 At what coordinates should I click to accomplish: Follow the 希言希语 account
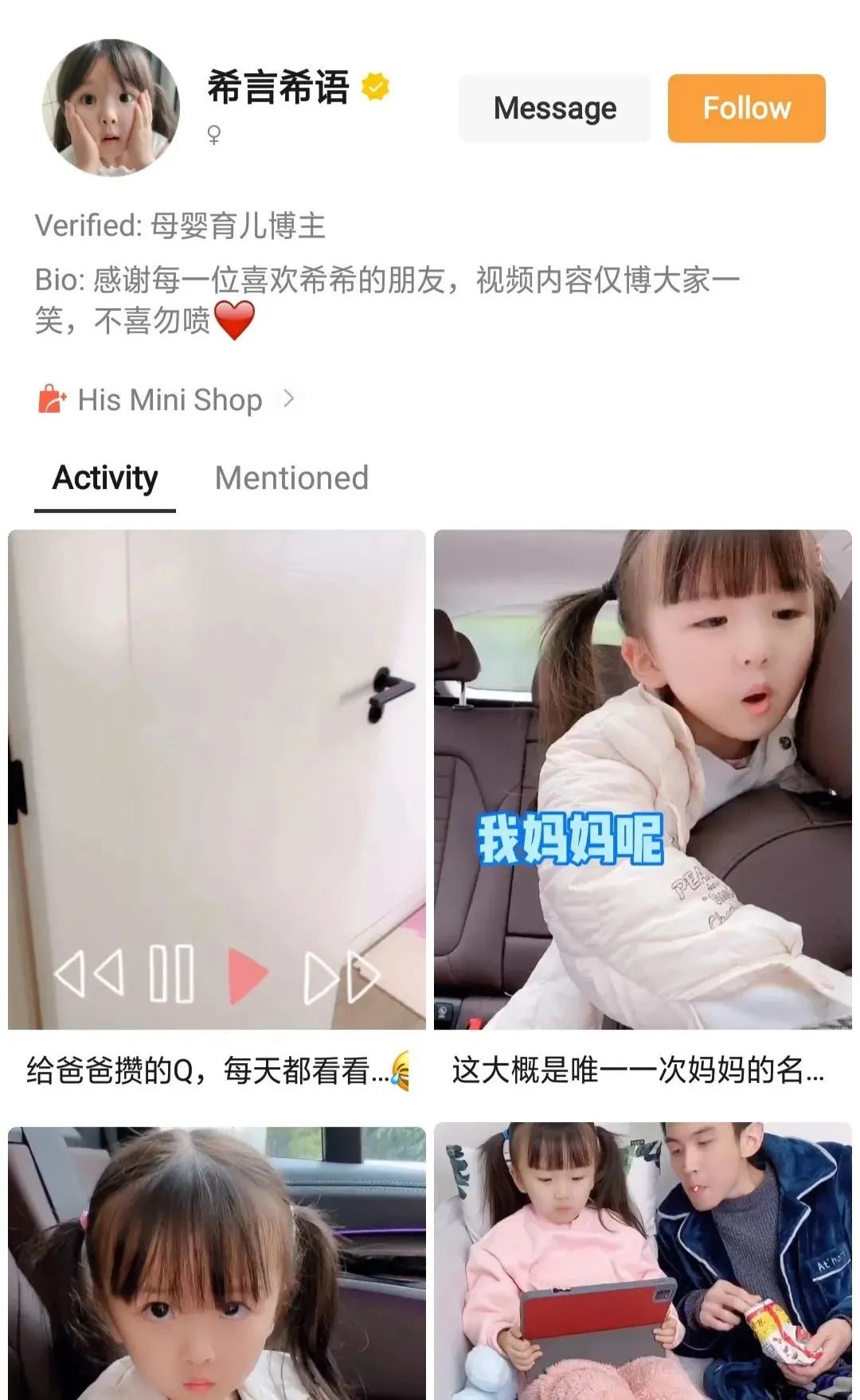pos(746,108)
